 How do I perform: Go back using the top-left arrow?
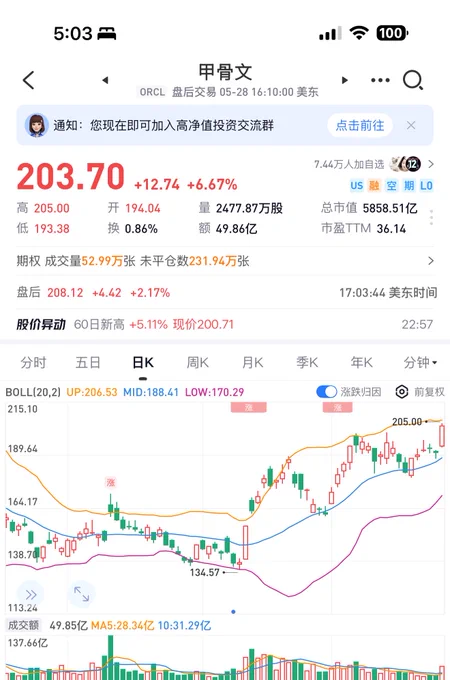coord(29,80)
